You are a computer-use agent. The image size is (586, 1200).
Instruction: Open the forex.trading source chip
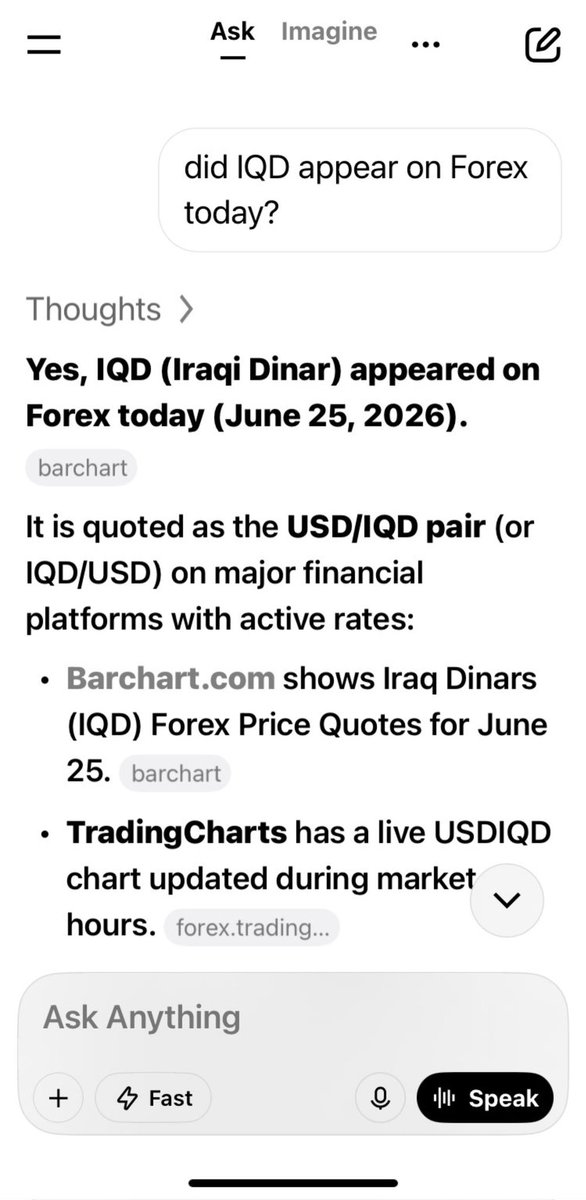[251, 927]
